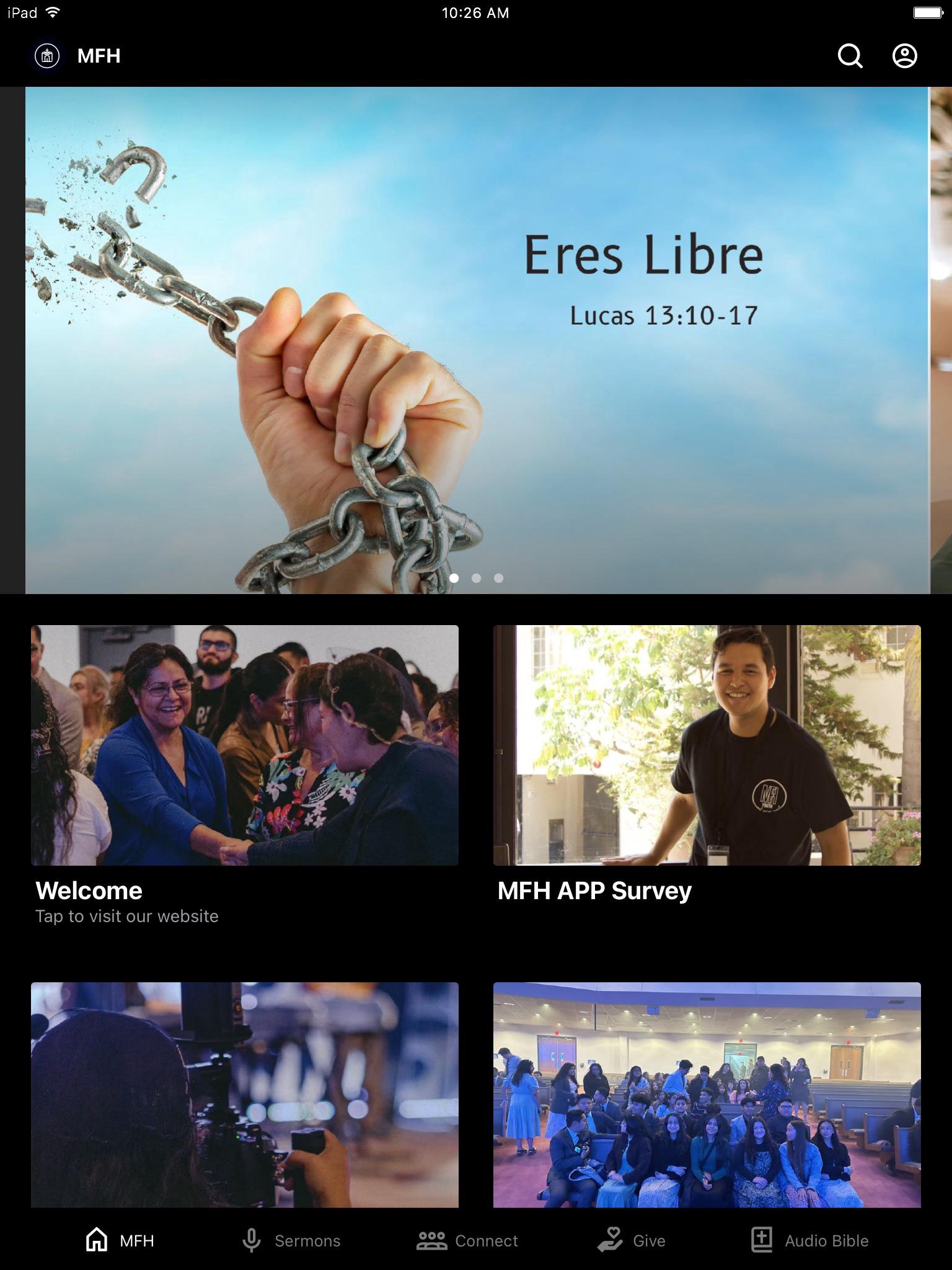The width and height of the screenshot is (952, 1270).
Task: Open the camera operator photo card
Action: tap(245, 1095)
